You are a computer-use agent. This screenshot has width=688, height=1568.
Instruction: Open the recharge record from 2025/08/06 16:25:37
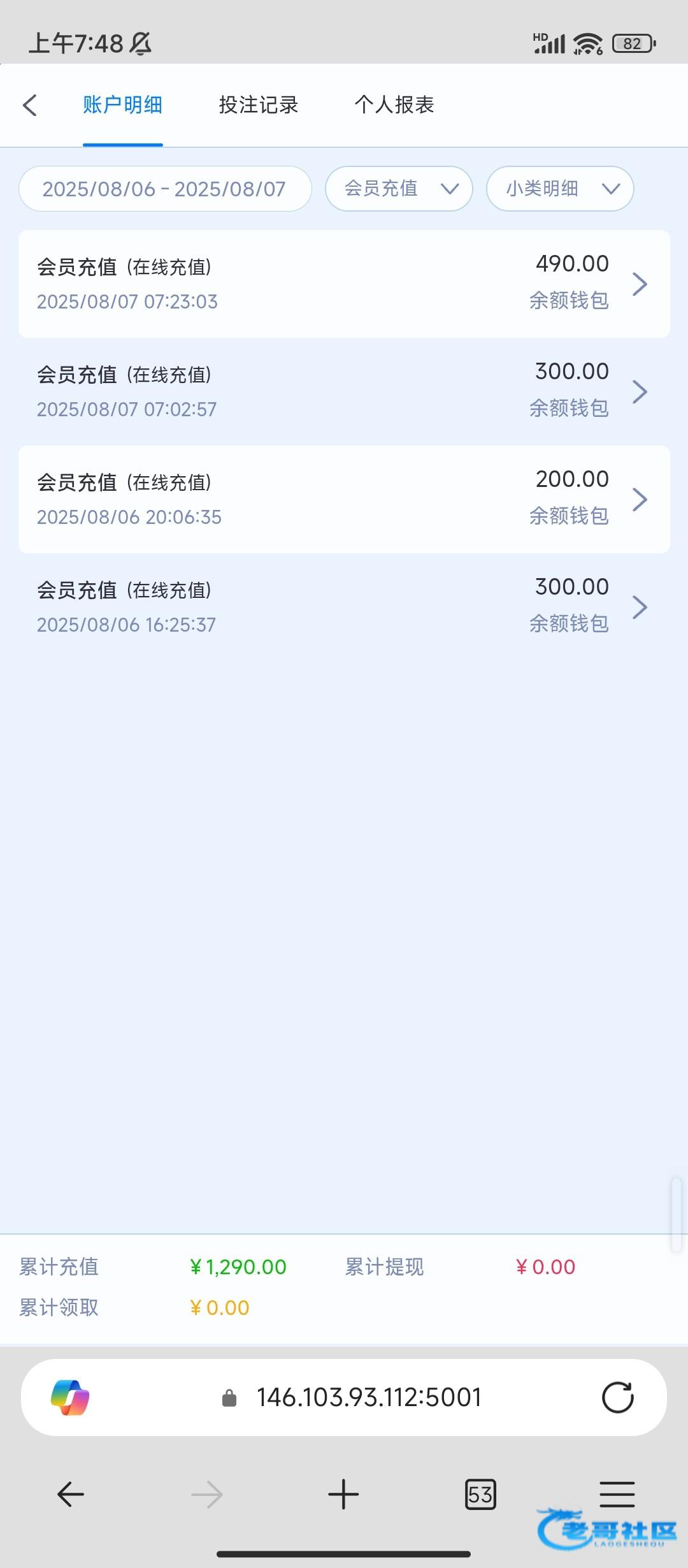(x=344, y=607)
